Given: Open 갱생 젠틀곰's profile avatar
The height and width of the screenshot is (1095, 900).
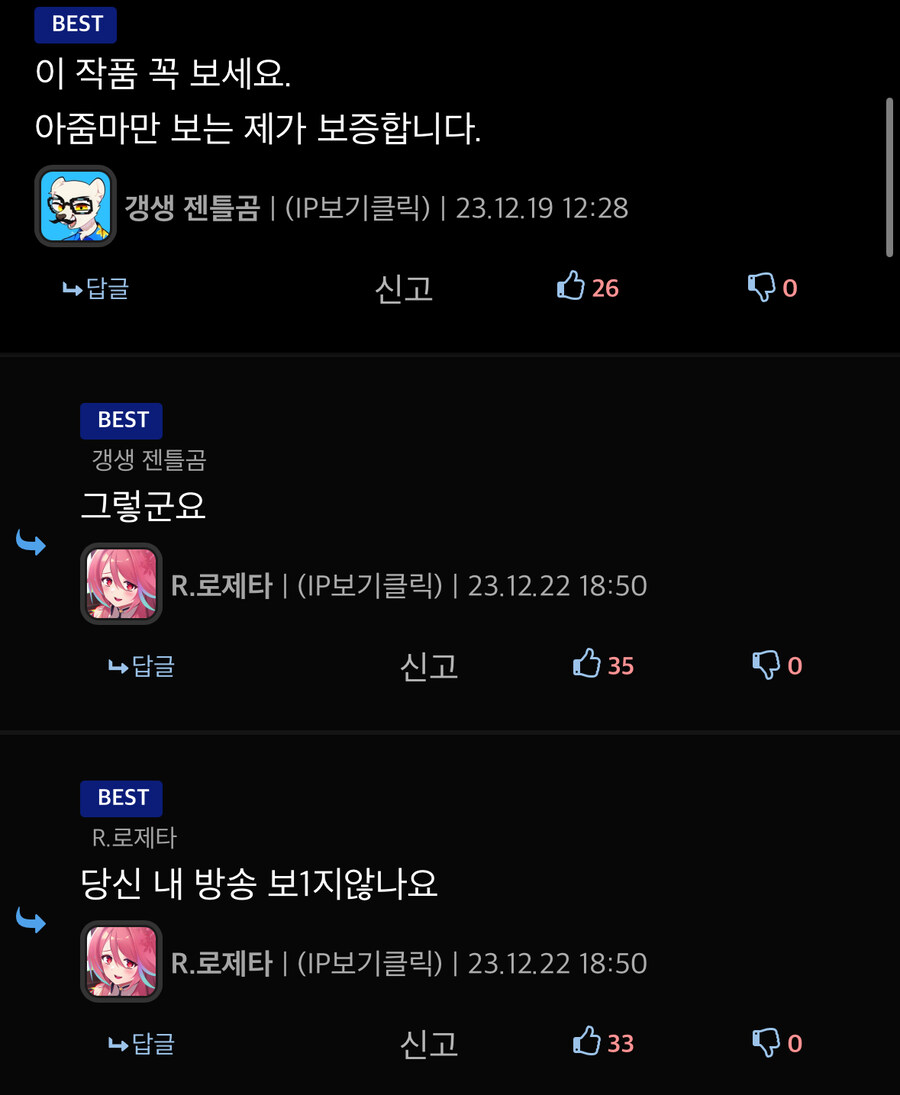Looking at the screenshot, I should [x=76, y=206].
